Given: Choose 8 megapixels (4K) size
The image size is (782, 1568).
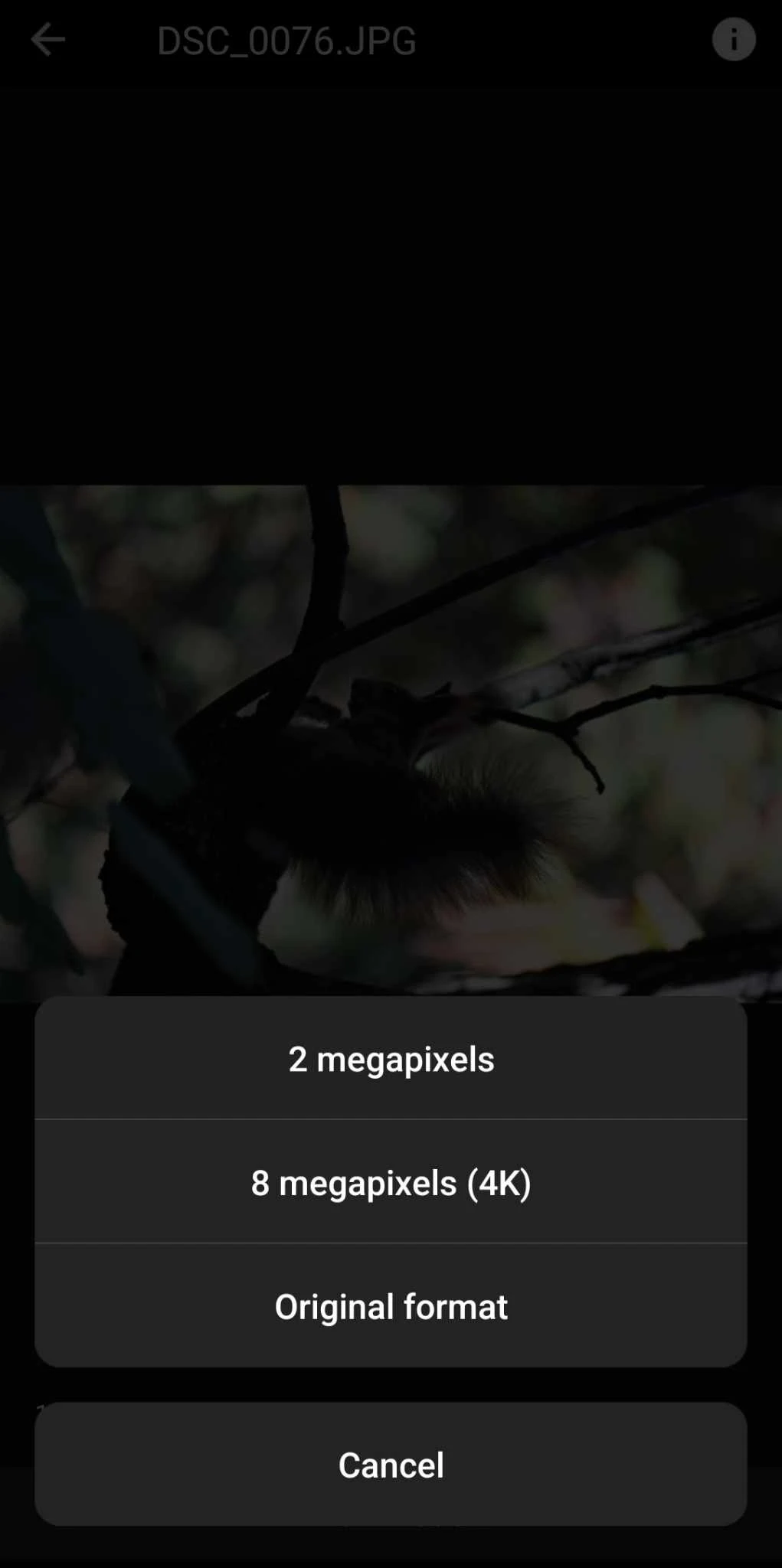Looking at the screenshot, I should pyautogui.click(x=391, y=1183).
